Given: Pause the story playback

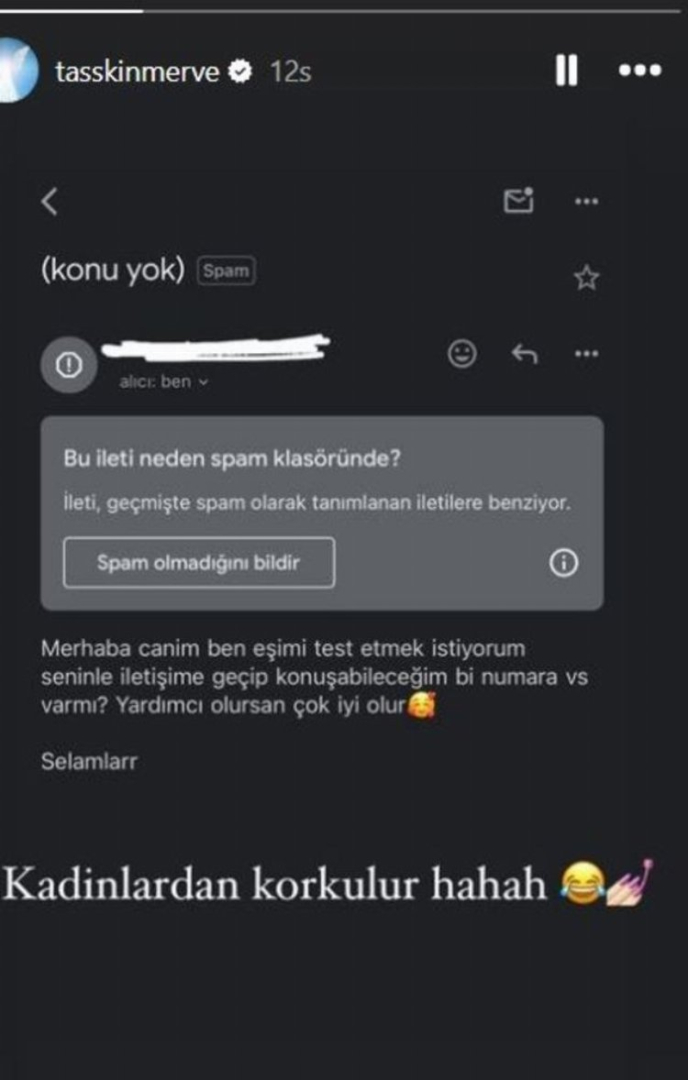Looking at the screenshot, I should tap(566, 71).
